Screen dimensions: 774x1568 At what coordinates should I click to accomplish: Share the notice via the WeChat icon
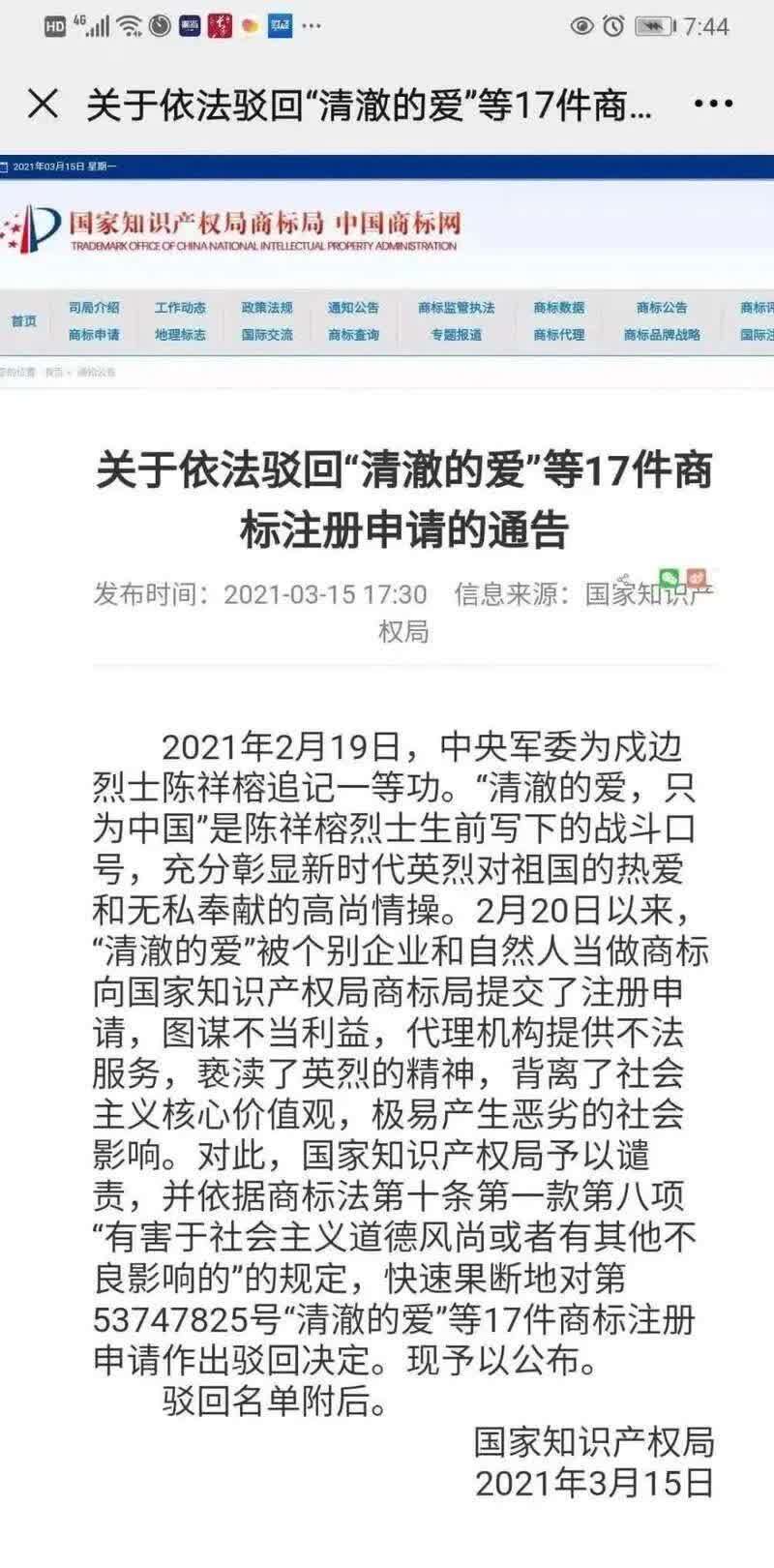(669, 579)
